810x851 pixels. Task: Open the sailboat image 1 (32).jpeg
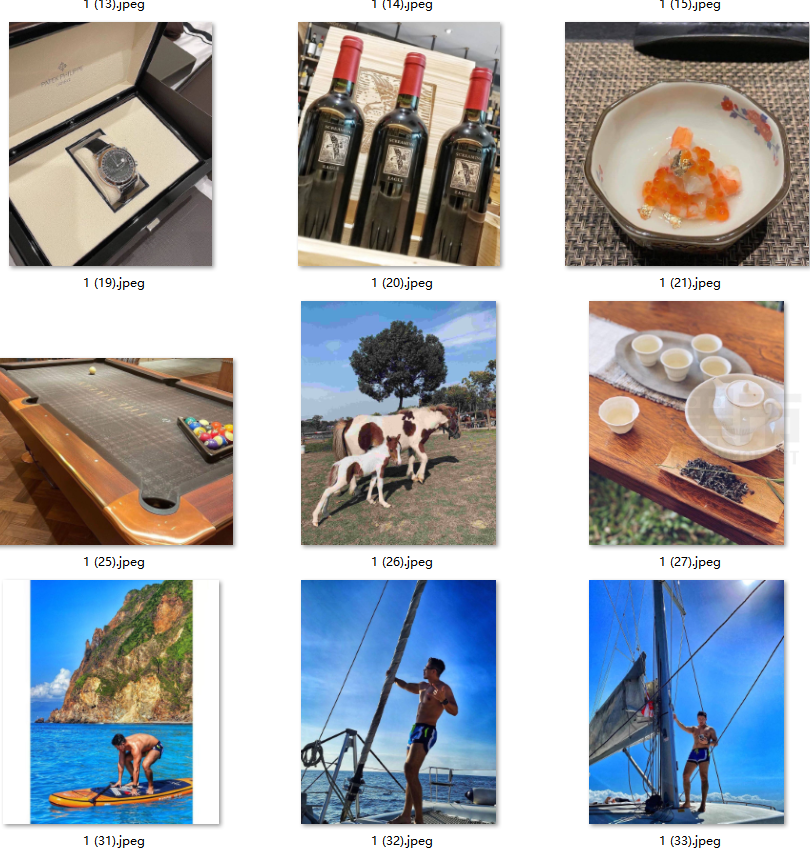point(399,702)
